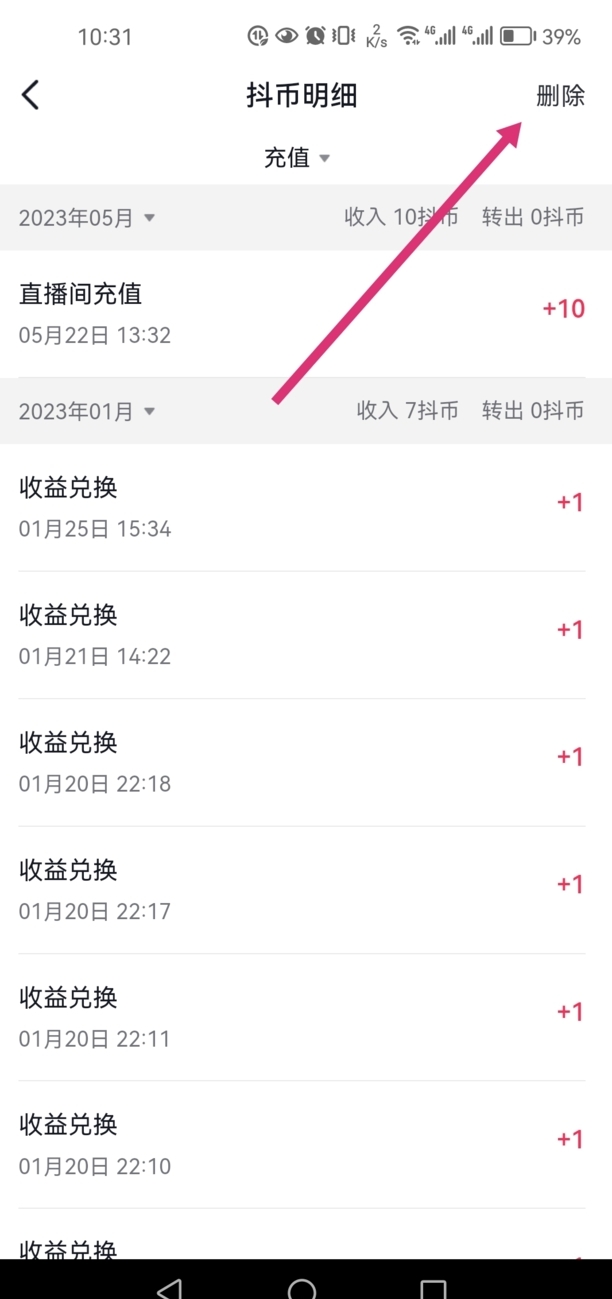This screenshot has width=612, height=1299.
Task: Open 收益兑换 record at 01月20日 22:10
Action: click(300, 1144)
